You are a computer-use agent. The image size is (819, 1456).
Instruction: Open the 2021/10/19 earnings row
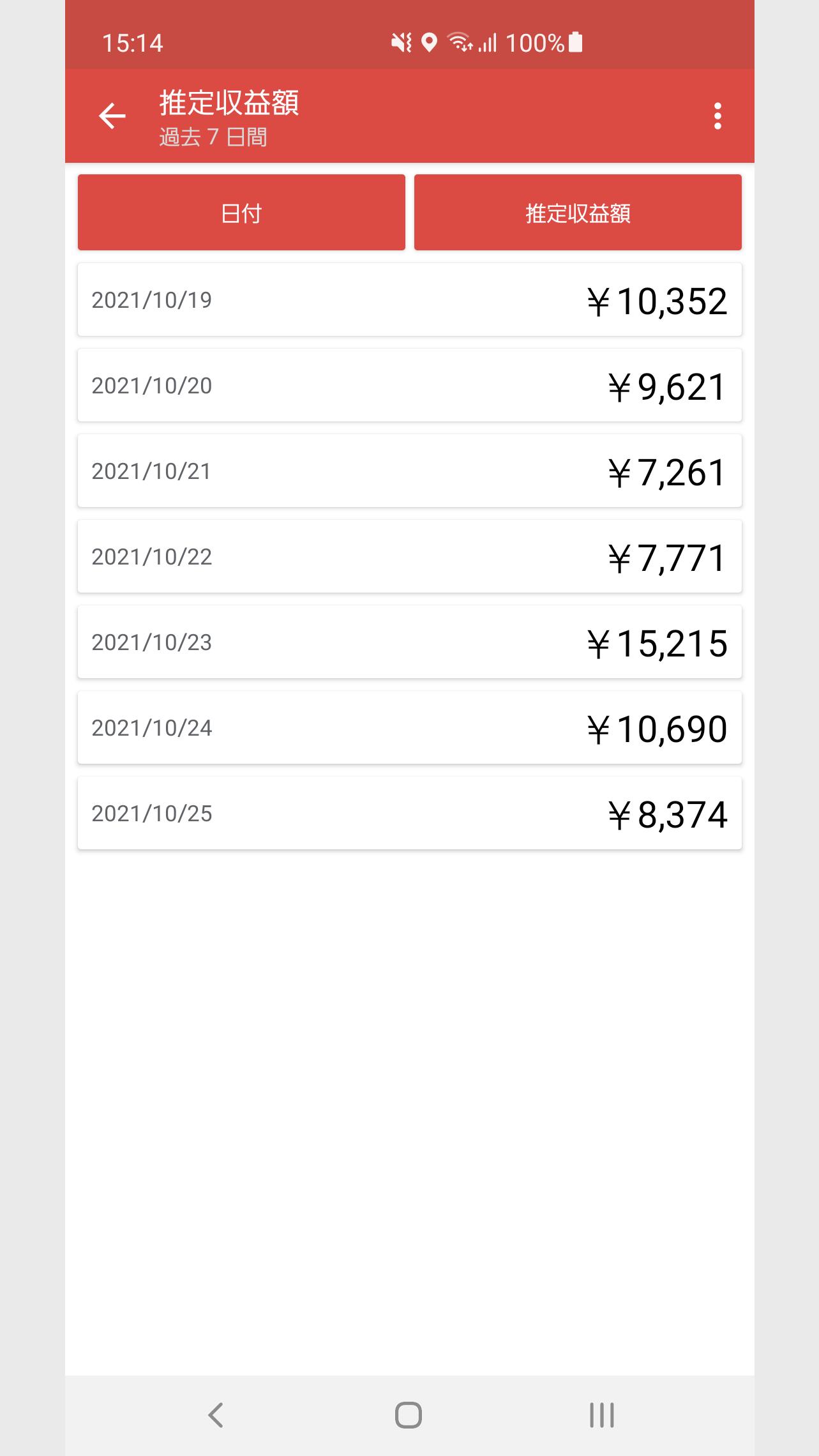point(410,300)
